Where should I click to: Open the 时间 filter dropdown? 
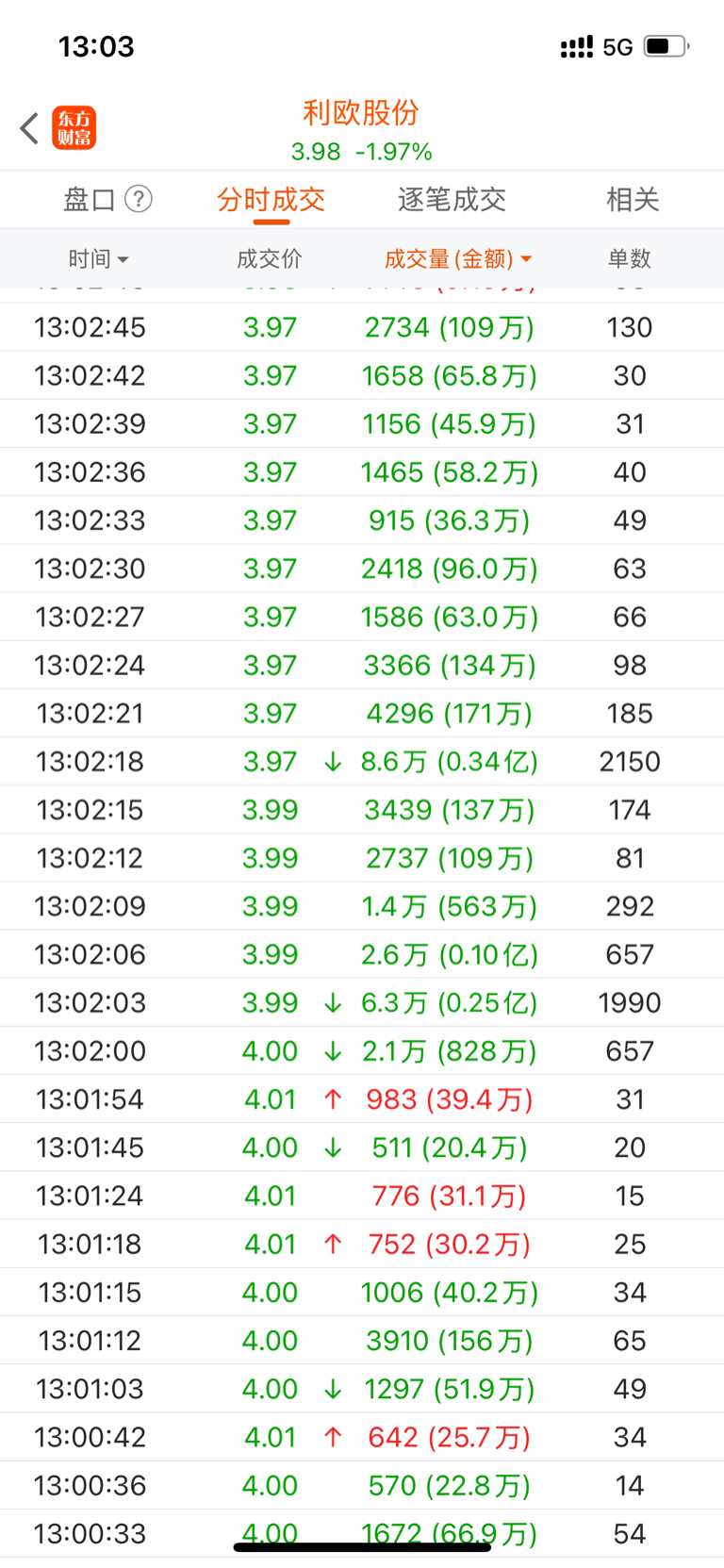click(98, 258)
